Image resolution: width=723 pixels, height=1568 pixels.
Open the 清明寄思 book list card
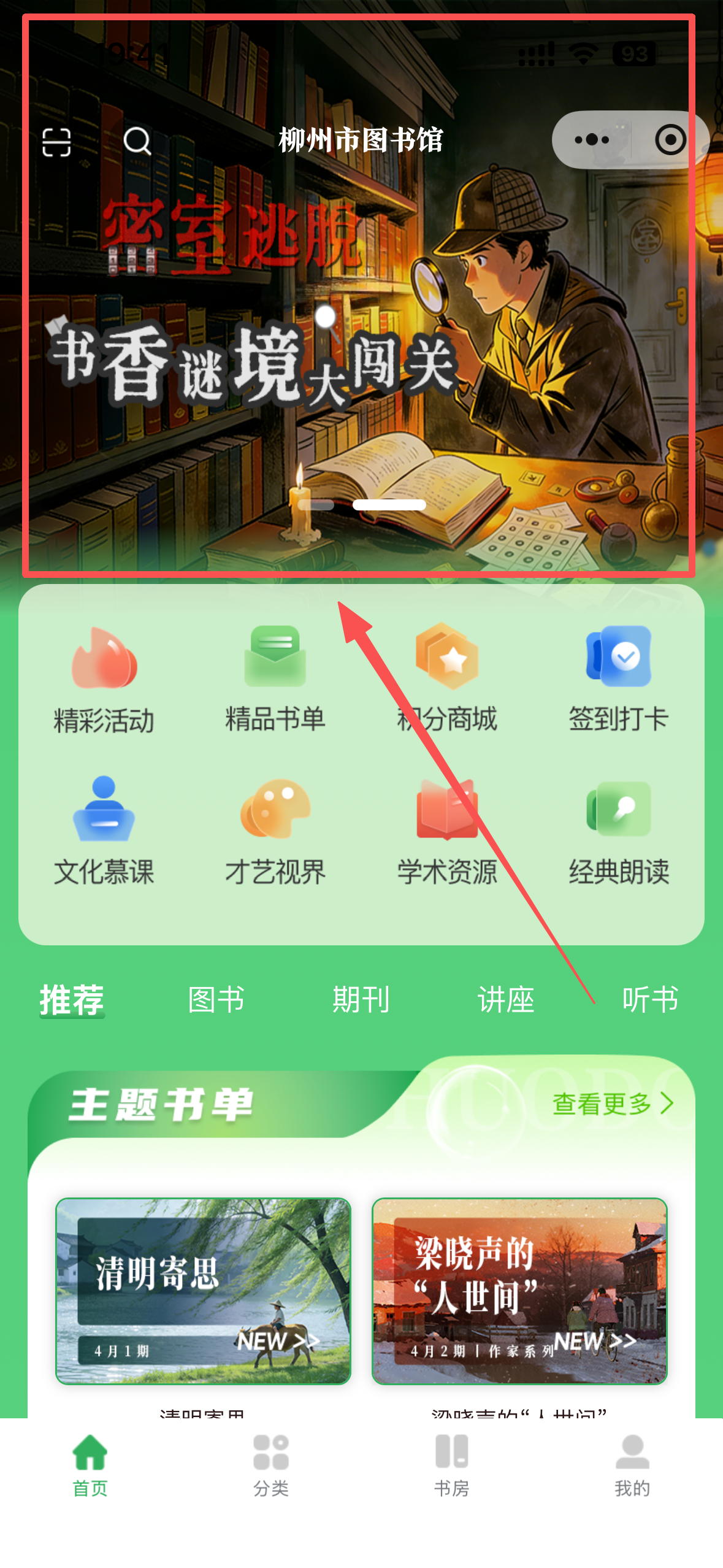[203, 1291]
